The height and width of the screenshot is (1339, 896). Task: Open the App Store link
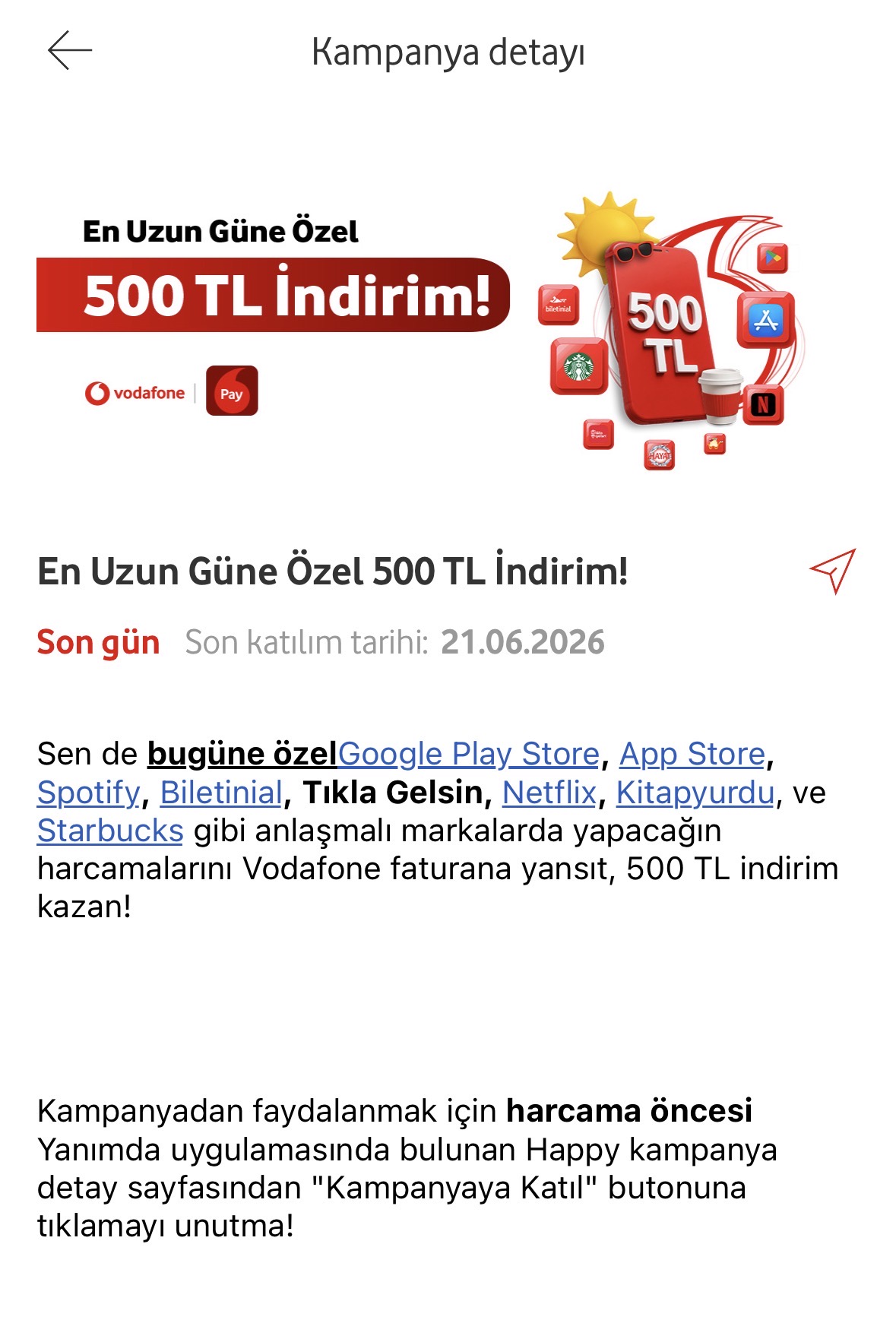692,754
